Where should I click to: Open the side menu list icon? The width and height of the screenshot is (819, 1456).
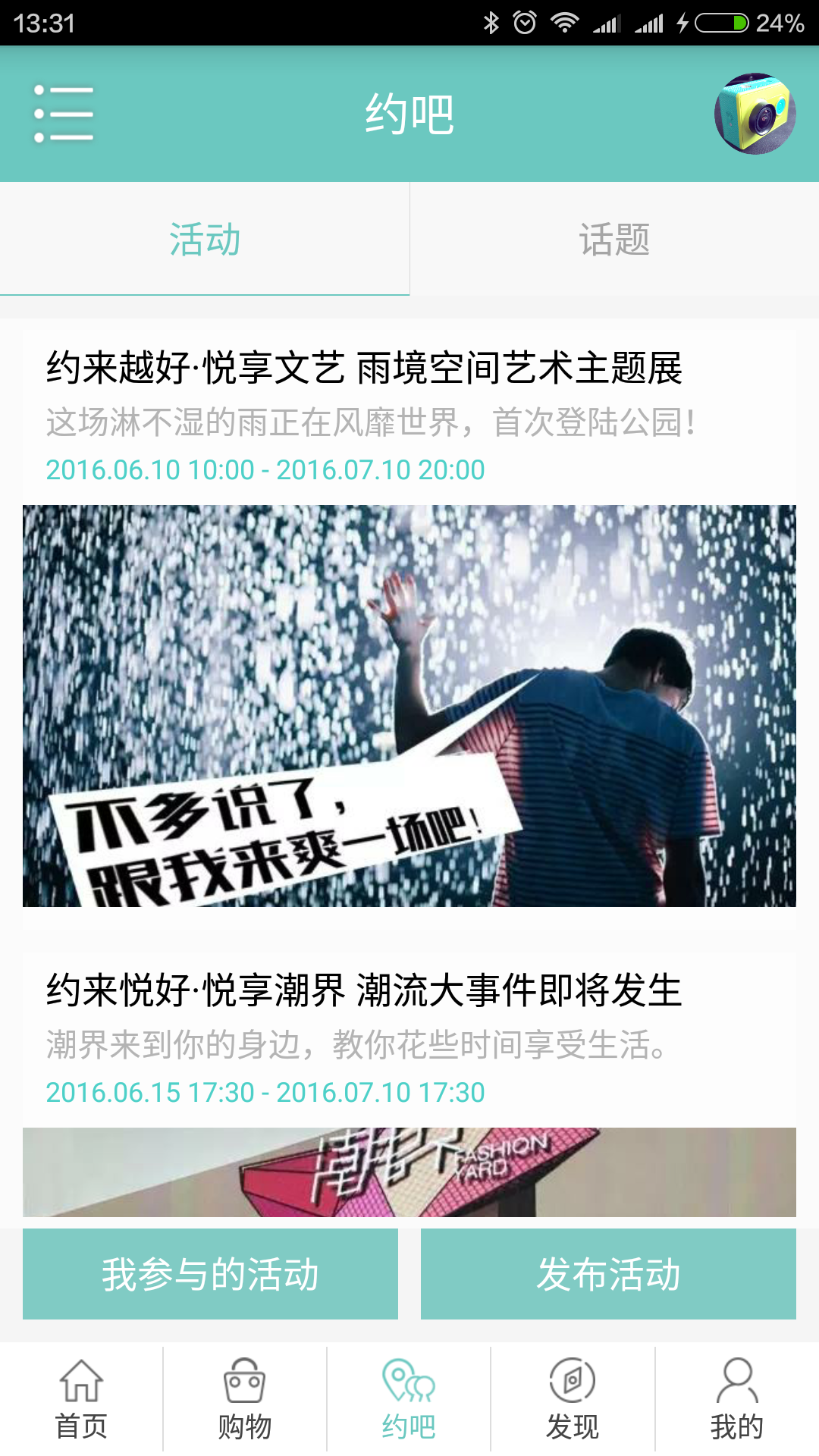coord(64,114)
